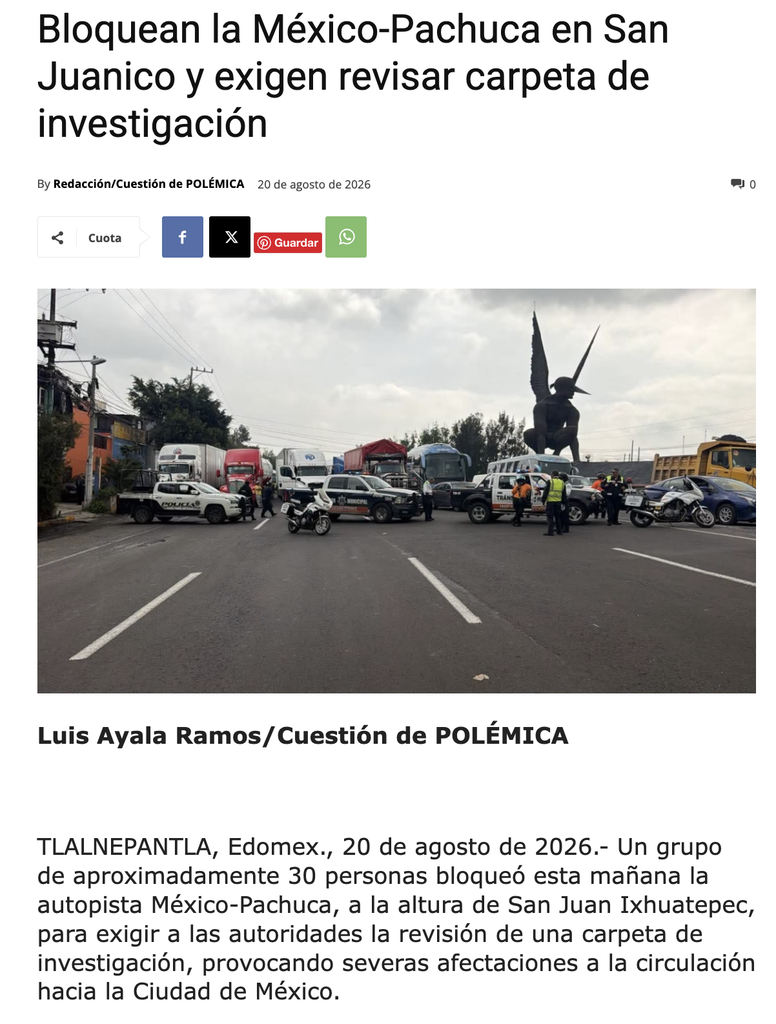
Task: Open the comments counter icon
Action: click(x=737, y=184)
